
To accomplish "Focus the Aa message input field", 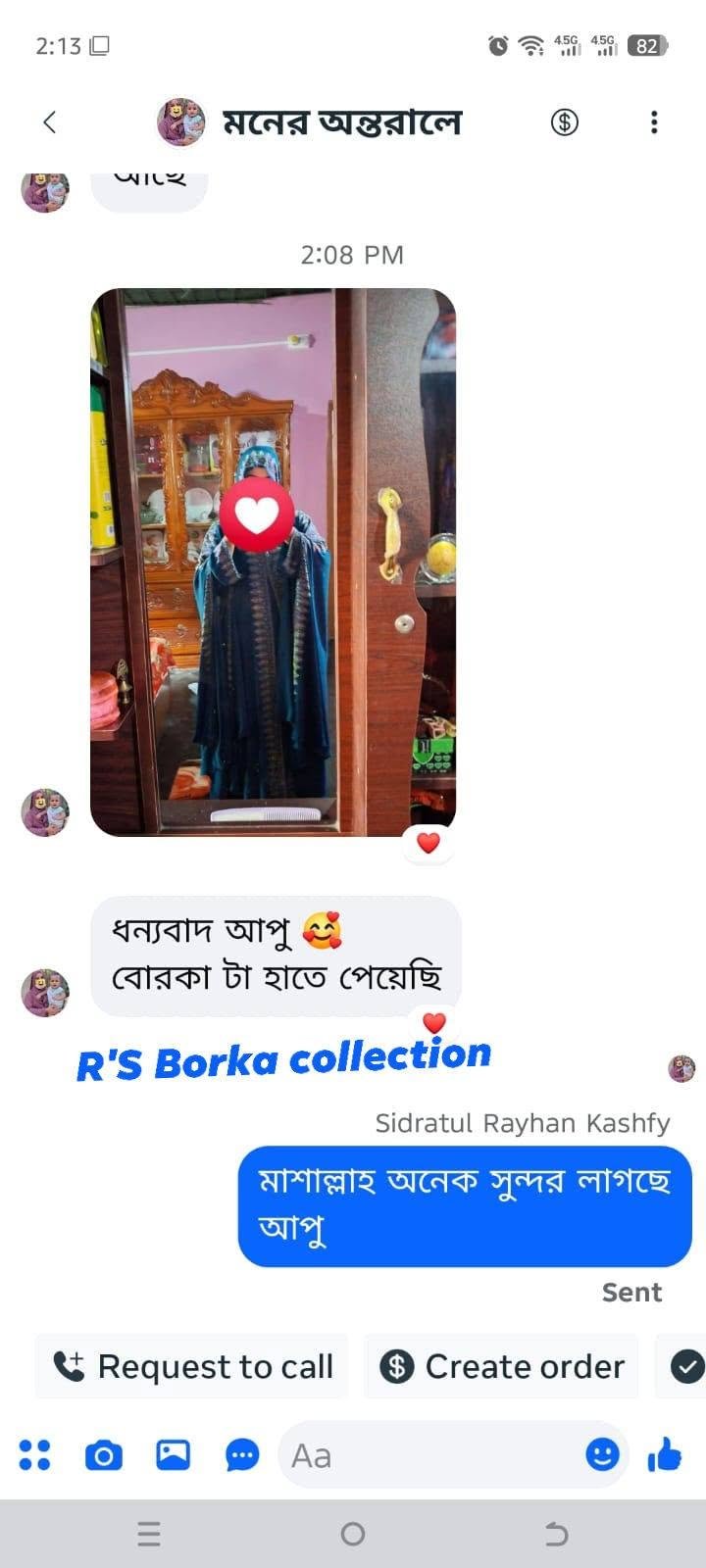I will click(431, 1455).
